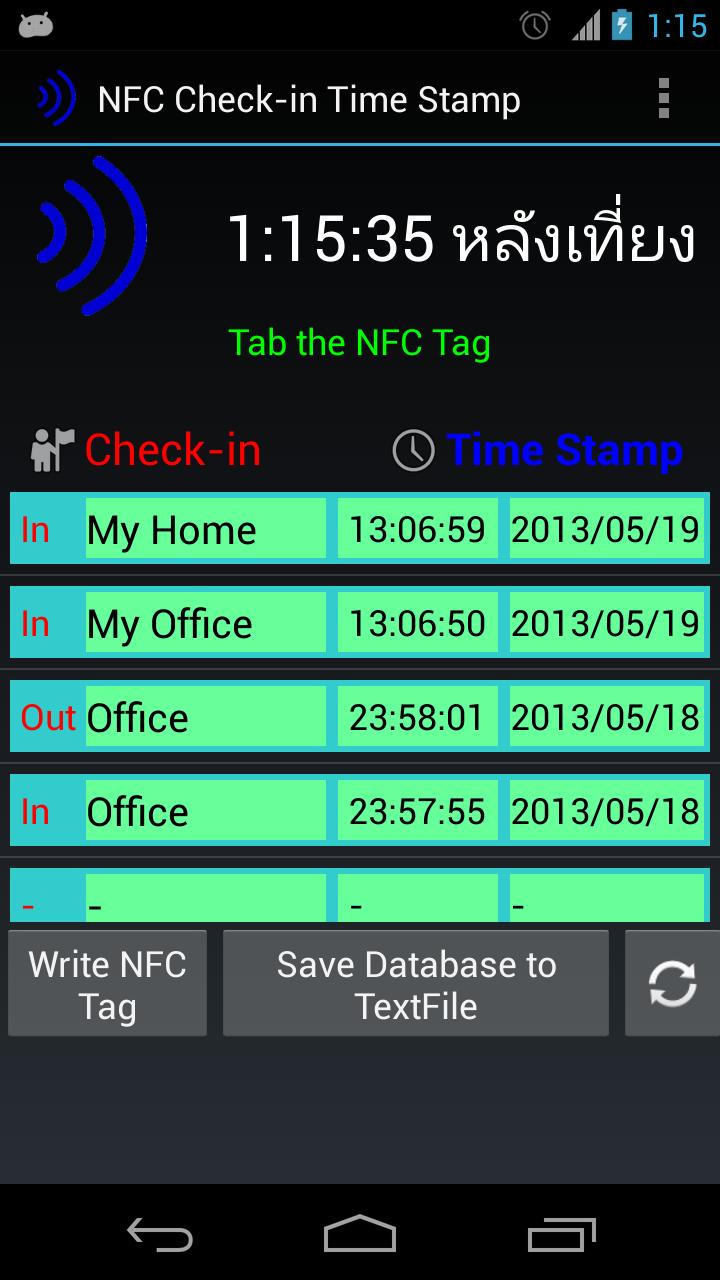Click the 2013/05/18 date of Office check-in
Viewport: 720px width, 1280px height.
(x=607, y=811)
